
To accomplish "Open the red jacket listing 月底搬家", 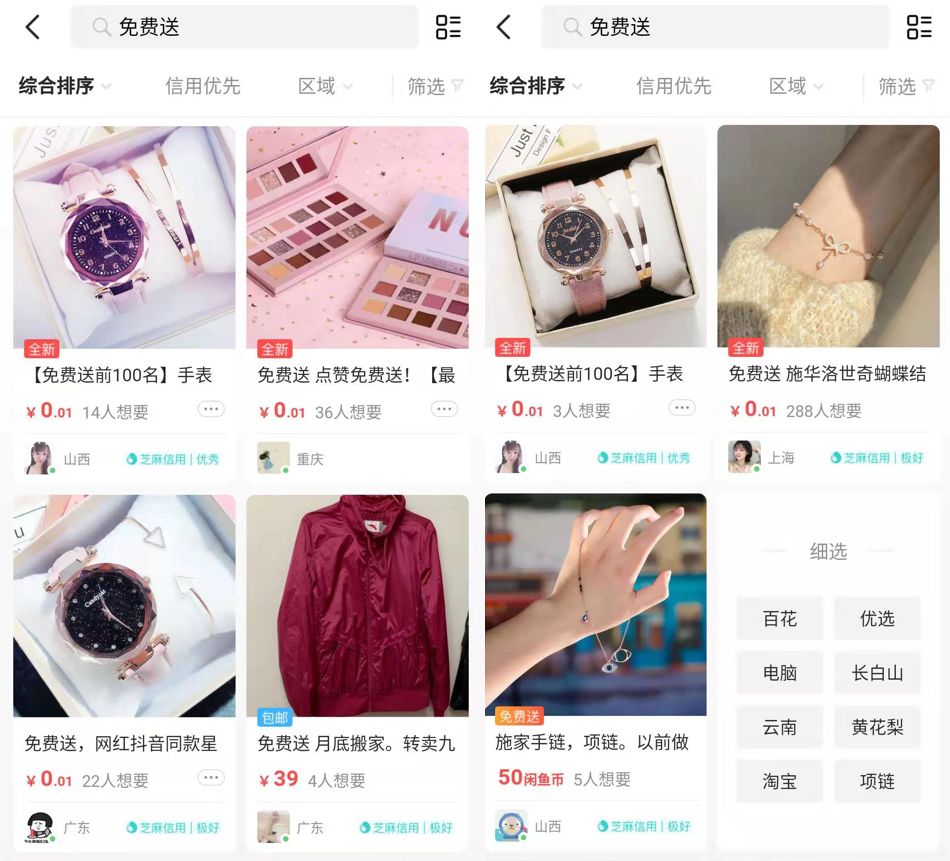I will tap(357, 606).
